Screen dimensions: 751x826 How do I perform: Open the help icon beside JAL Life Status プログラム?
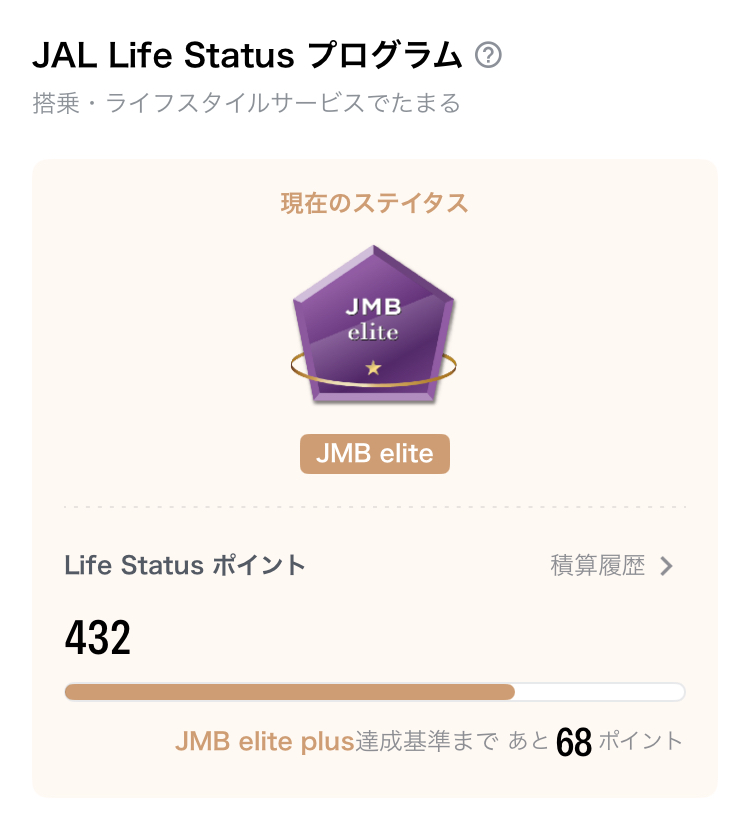tap(488, 55)
